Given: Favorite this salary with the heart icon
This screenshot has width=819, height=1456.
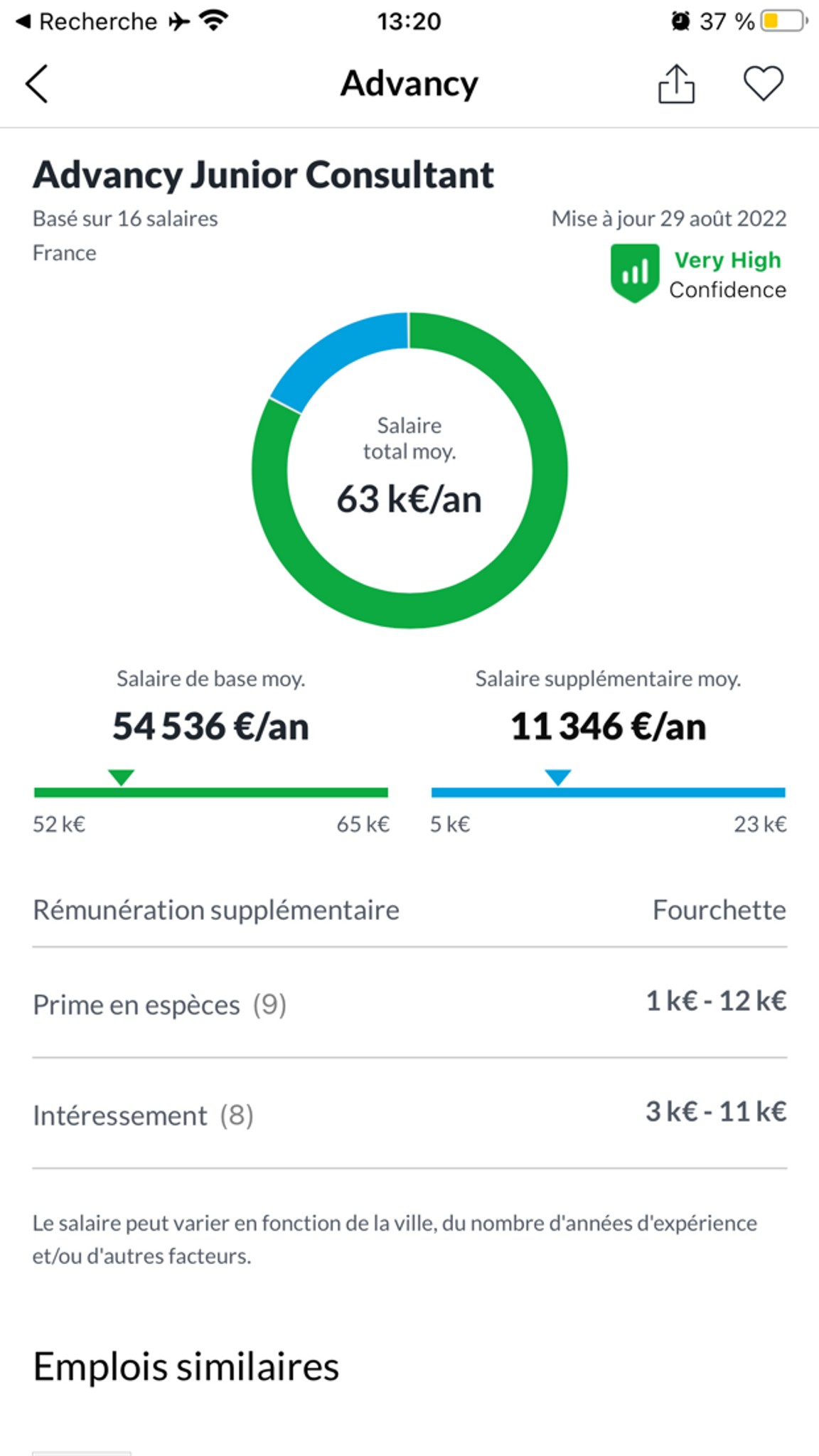Looking at the screenshot, I should 764,82.
